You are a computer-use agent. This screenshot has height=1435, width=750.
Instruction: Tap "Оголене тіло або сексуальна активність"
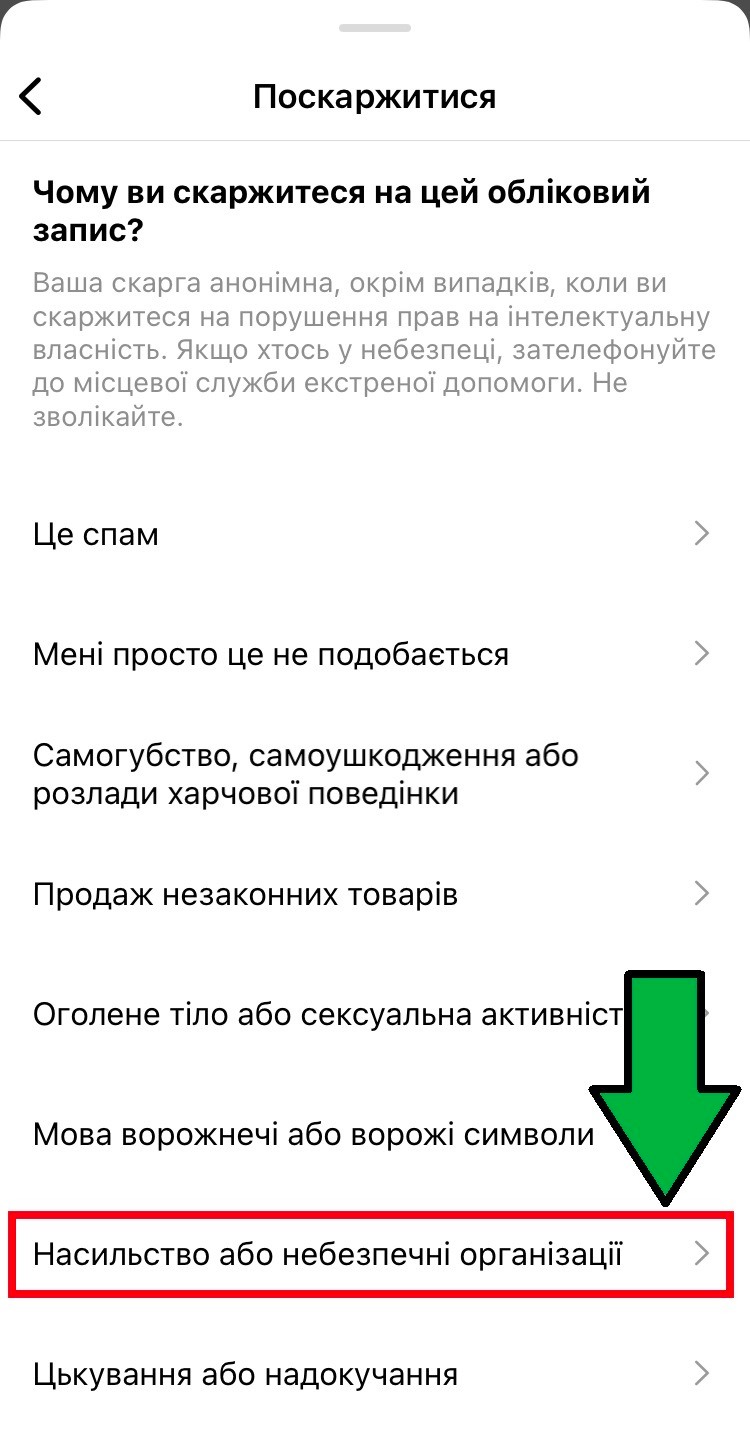click(375, 1014)
